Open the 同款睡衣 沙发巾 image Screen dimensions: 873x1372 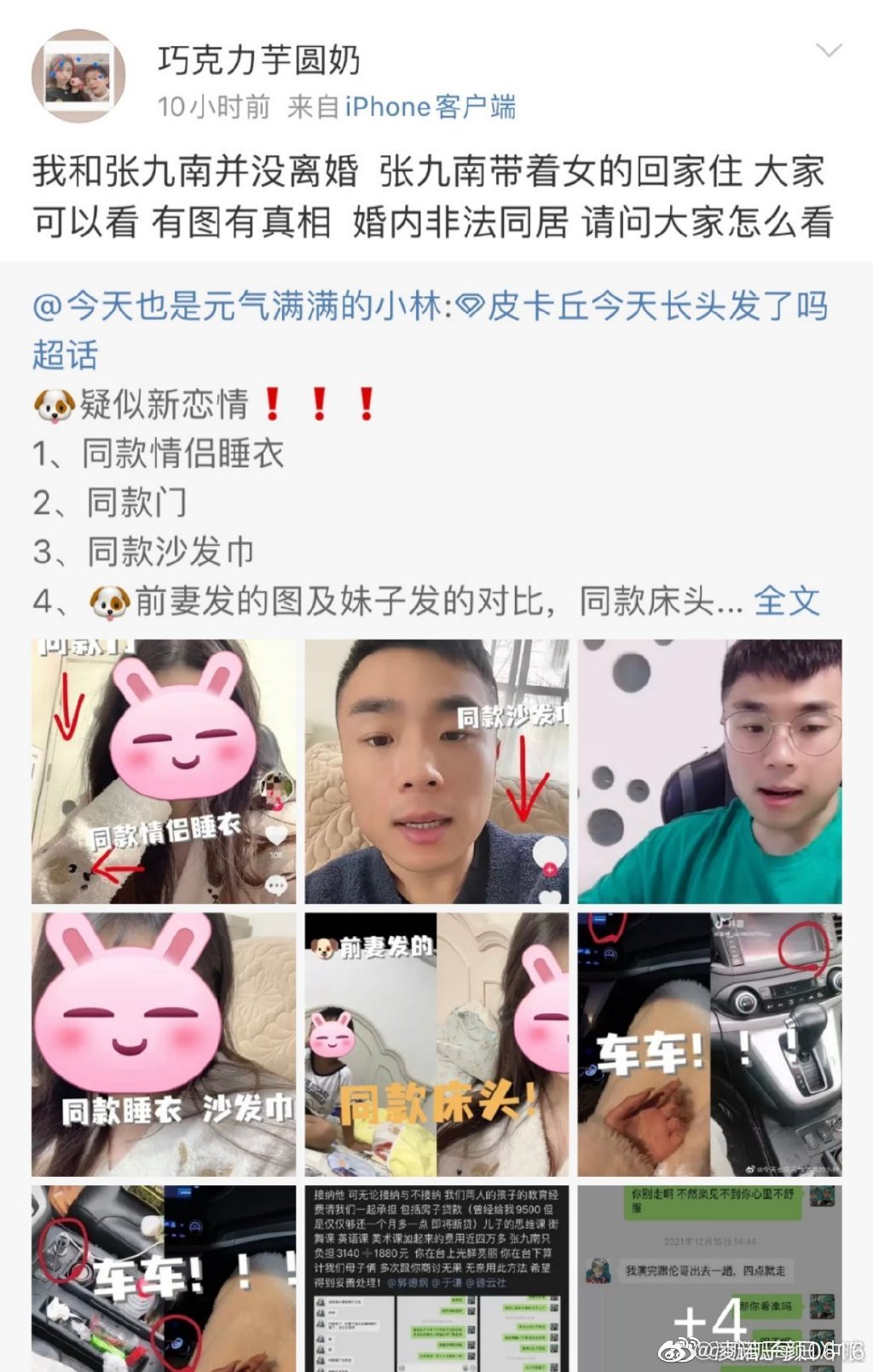tap(164, 1044)
